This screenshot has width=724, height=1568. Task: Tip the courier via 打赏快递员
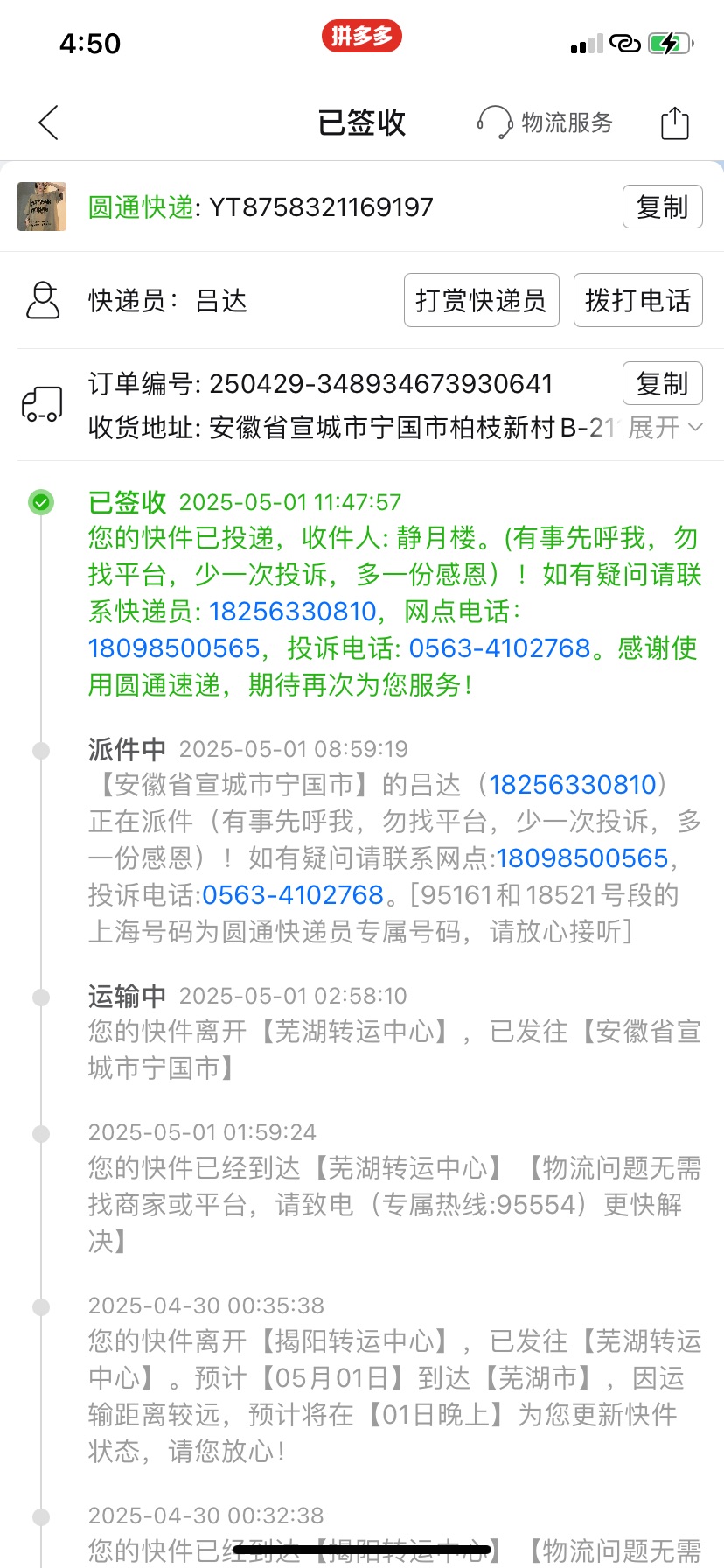(481, 300)
